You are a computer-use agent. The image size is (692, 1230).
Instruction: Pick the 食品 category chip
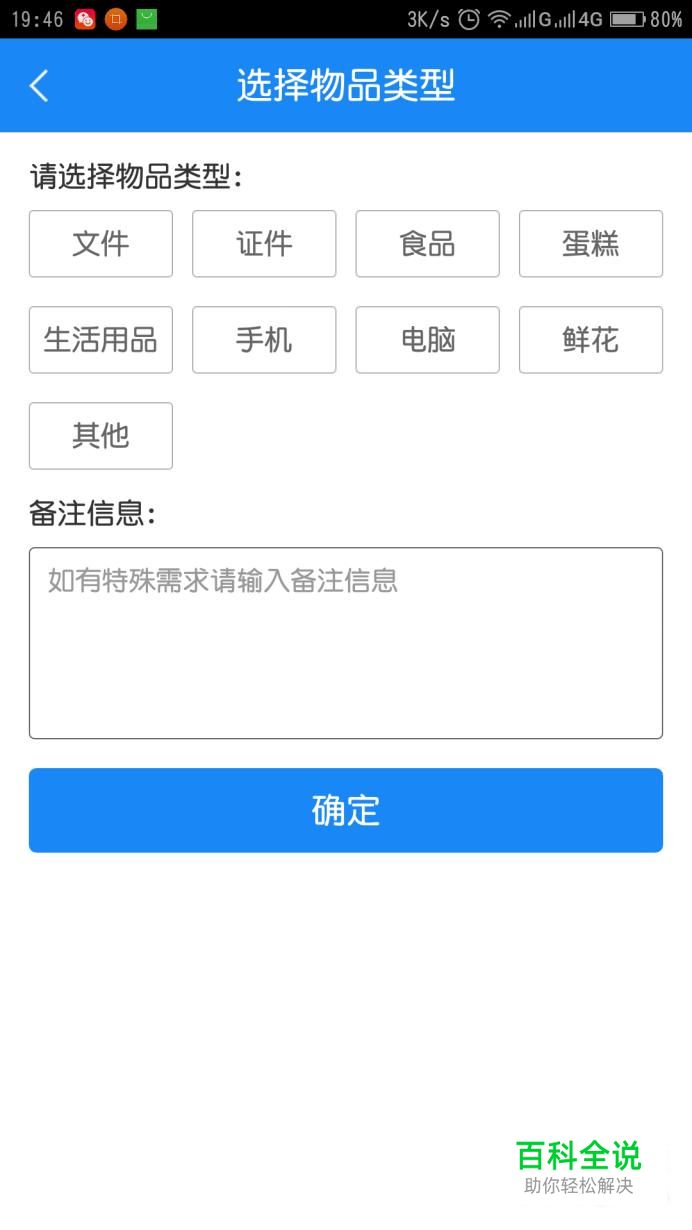coord(428,244)
